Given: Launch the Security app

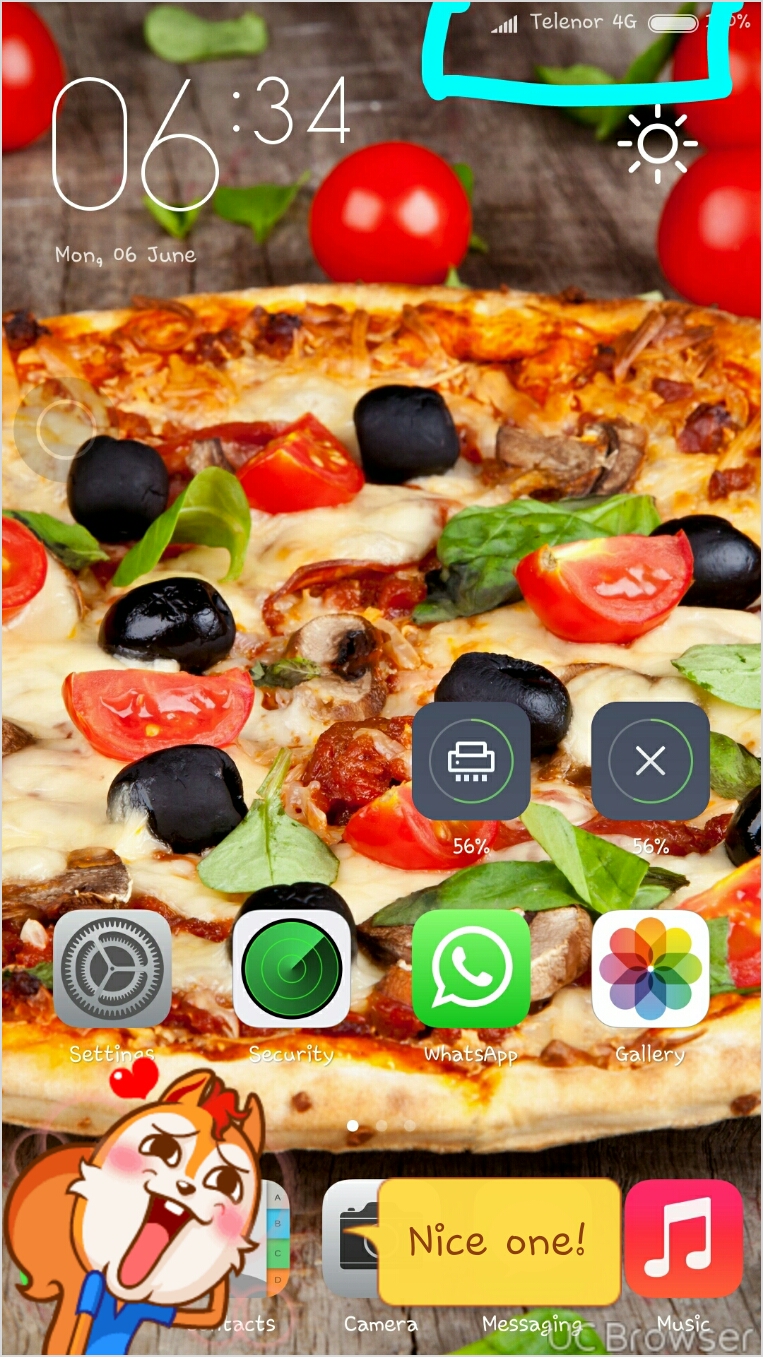Looking at the screenshot, I should tap(291, 969).
